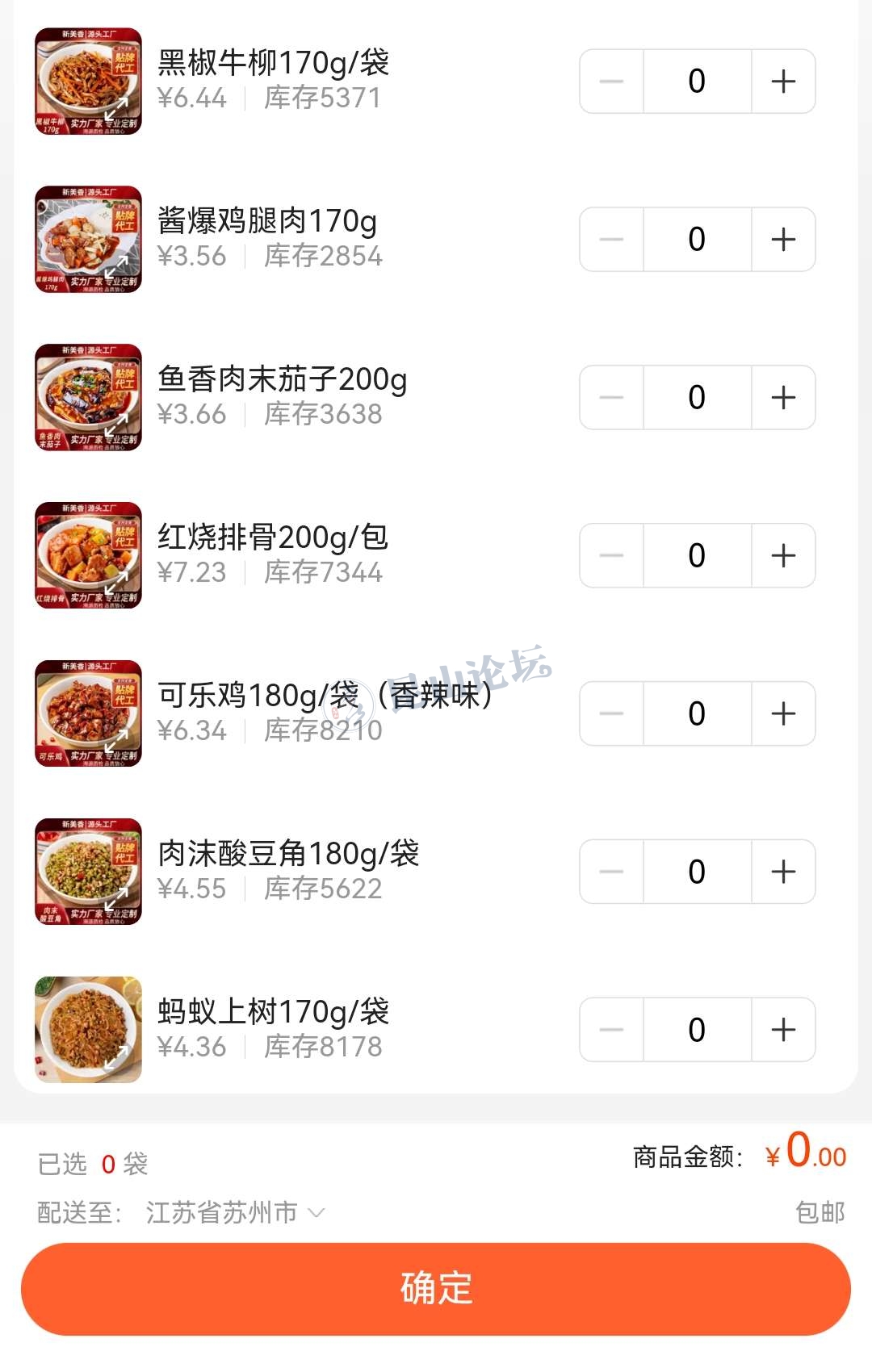
Task: Tap the quantity box for 红烧排骨200g/包
Action: pos(697,556)
